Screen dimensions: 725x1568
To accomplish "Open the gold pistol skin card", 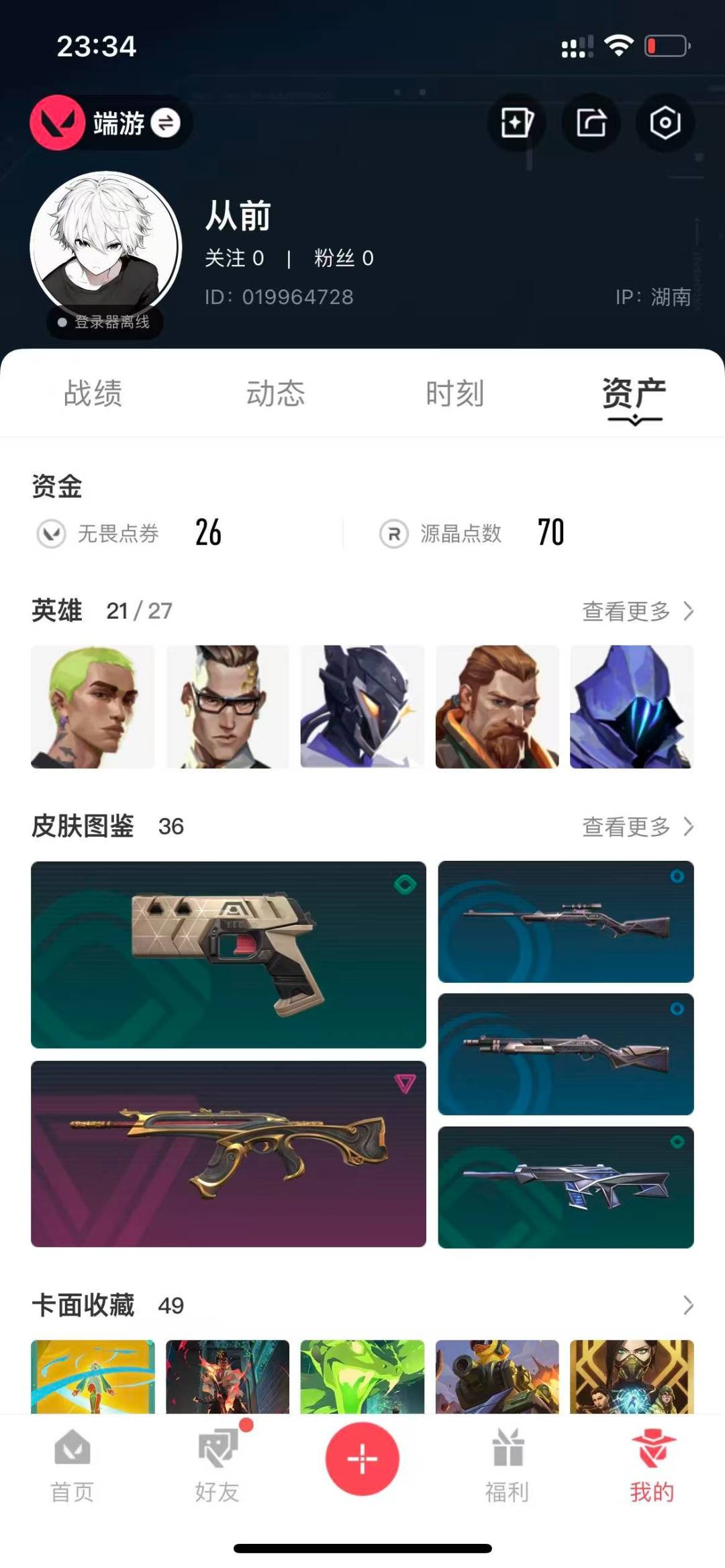I will [x=228, y=954].
